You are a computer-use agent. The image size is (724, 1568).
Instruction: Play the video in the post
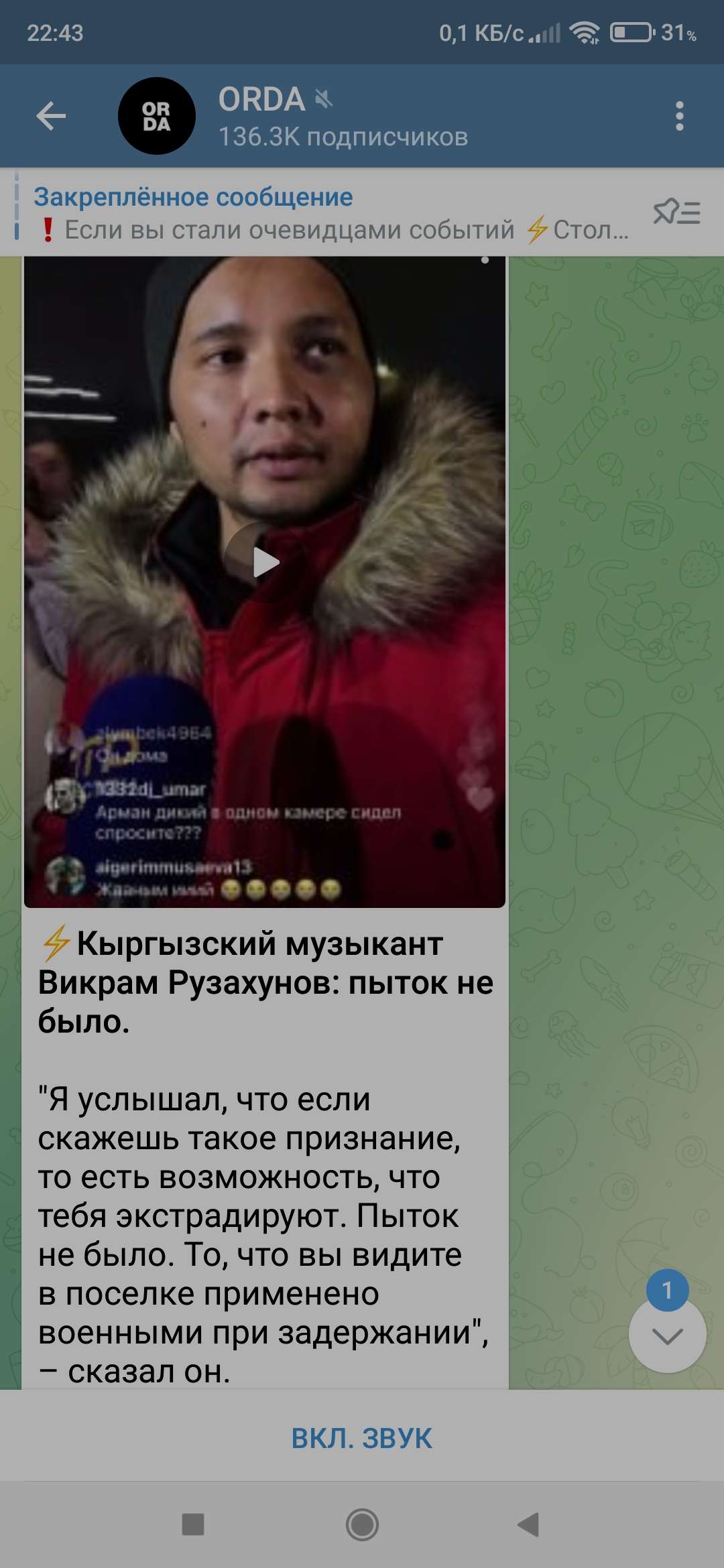pyautogui.click(x=265, y=562)
